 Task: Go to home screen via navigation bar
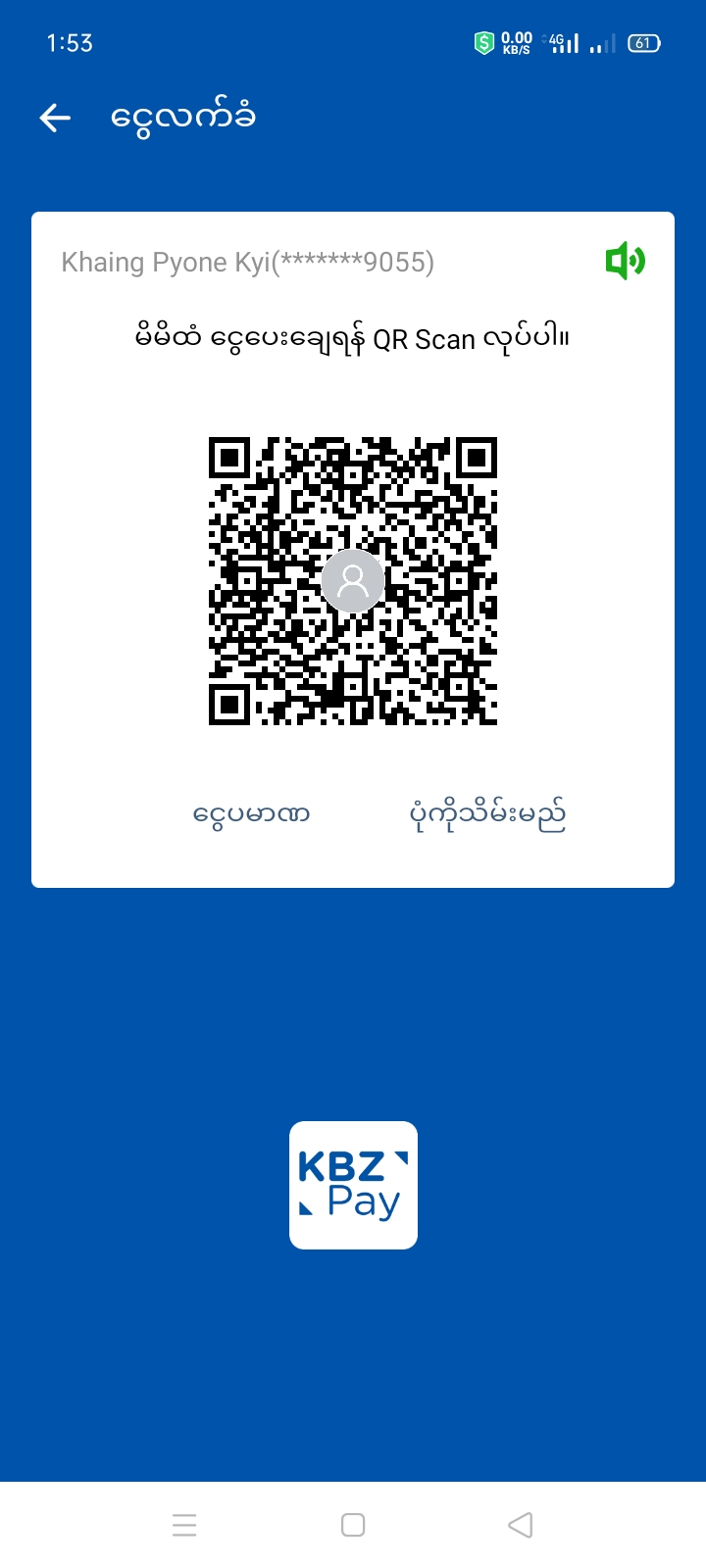(353, 1525)
